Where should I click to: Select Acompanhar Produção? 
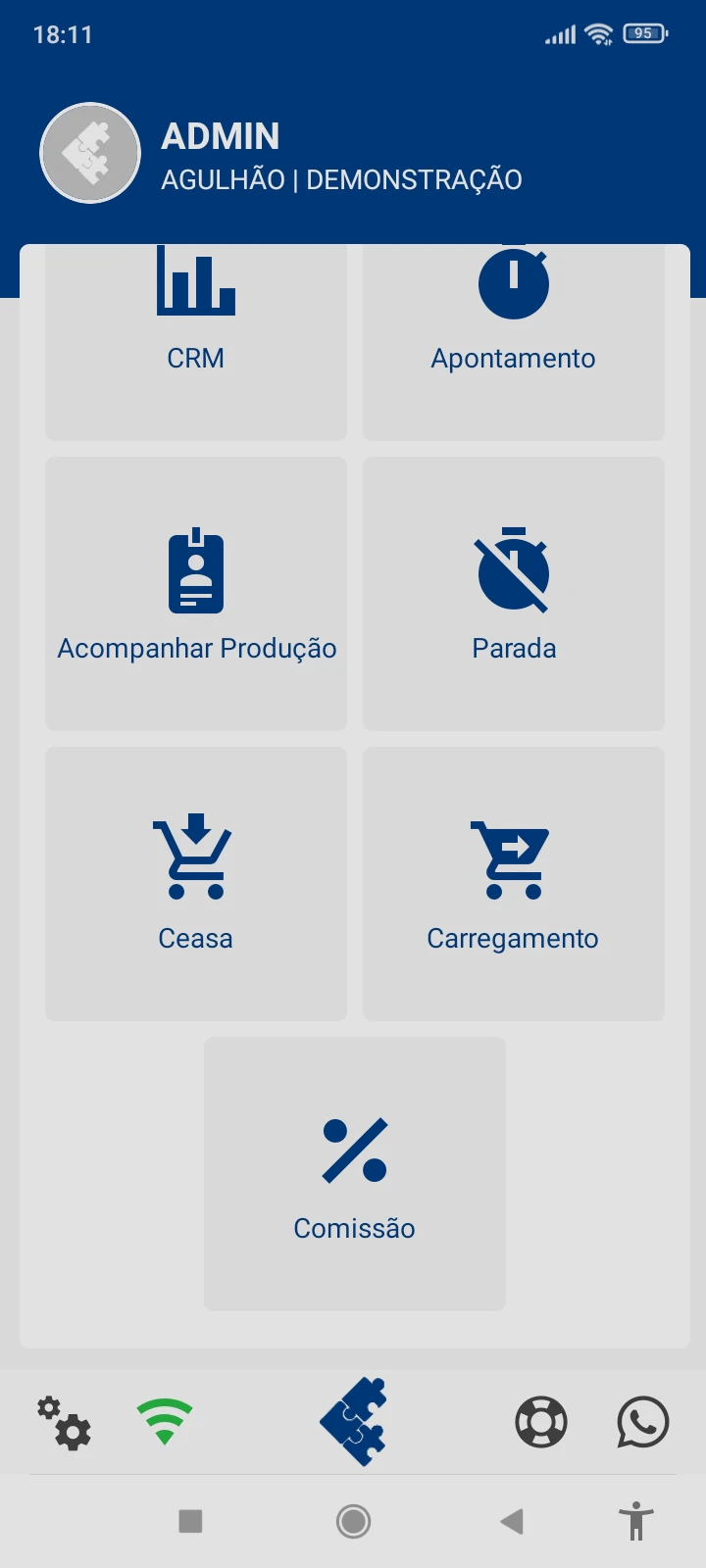click(x=196, y=594)
